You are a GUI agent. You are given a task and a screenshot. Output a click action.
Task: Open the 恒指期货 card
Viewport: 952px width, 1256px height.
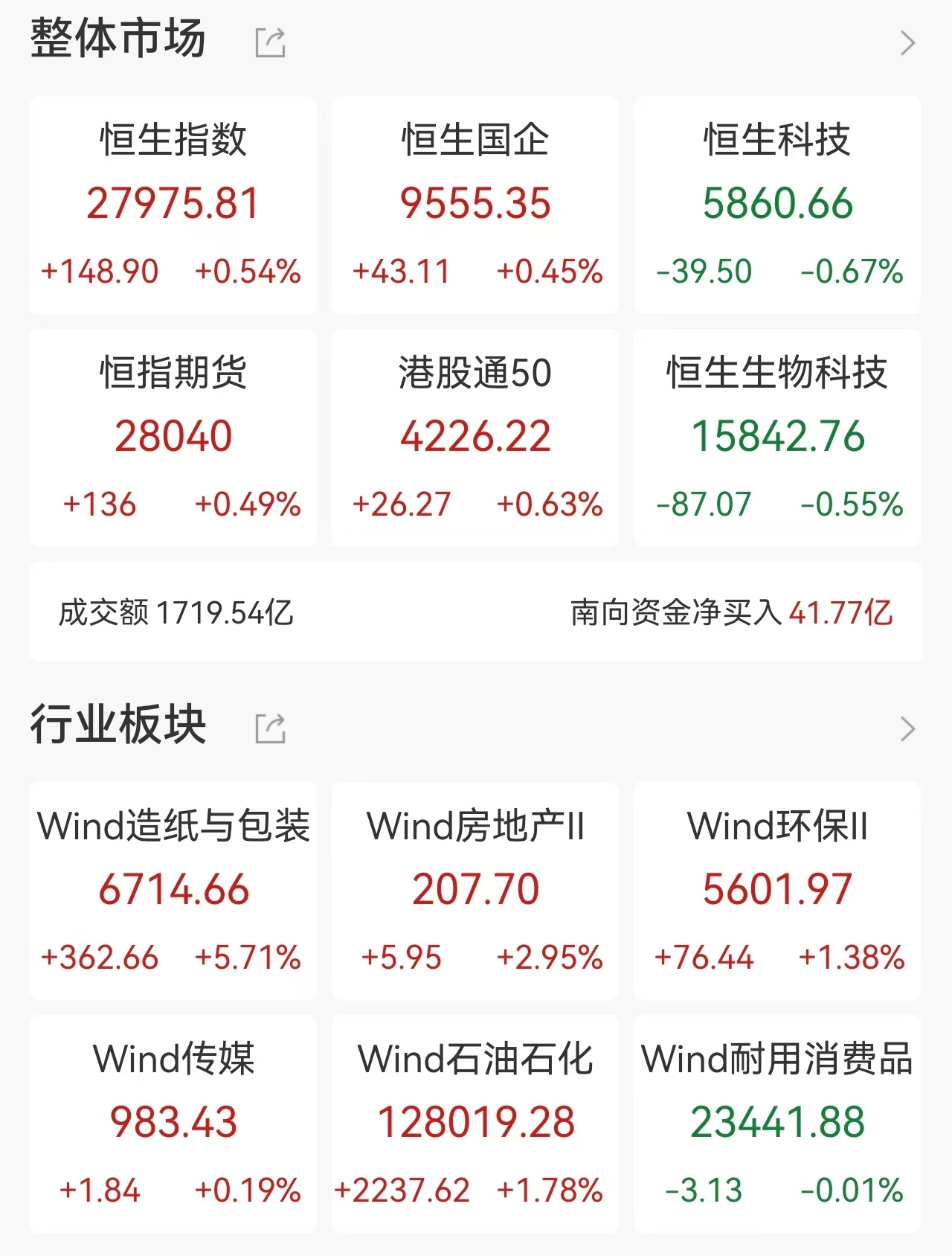pyautogui.click(x=173, y=438)
